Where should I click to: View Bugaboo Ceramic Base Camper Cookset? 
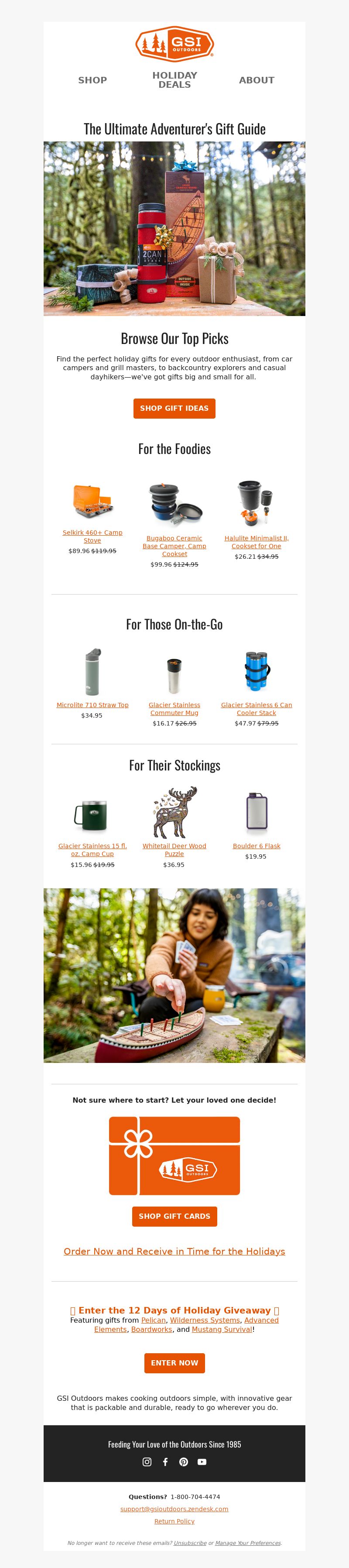click(174, 546)
